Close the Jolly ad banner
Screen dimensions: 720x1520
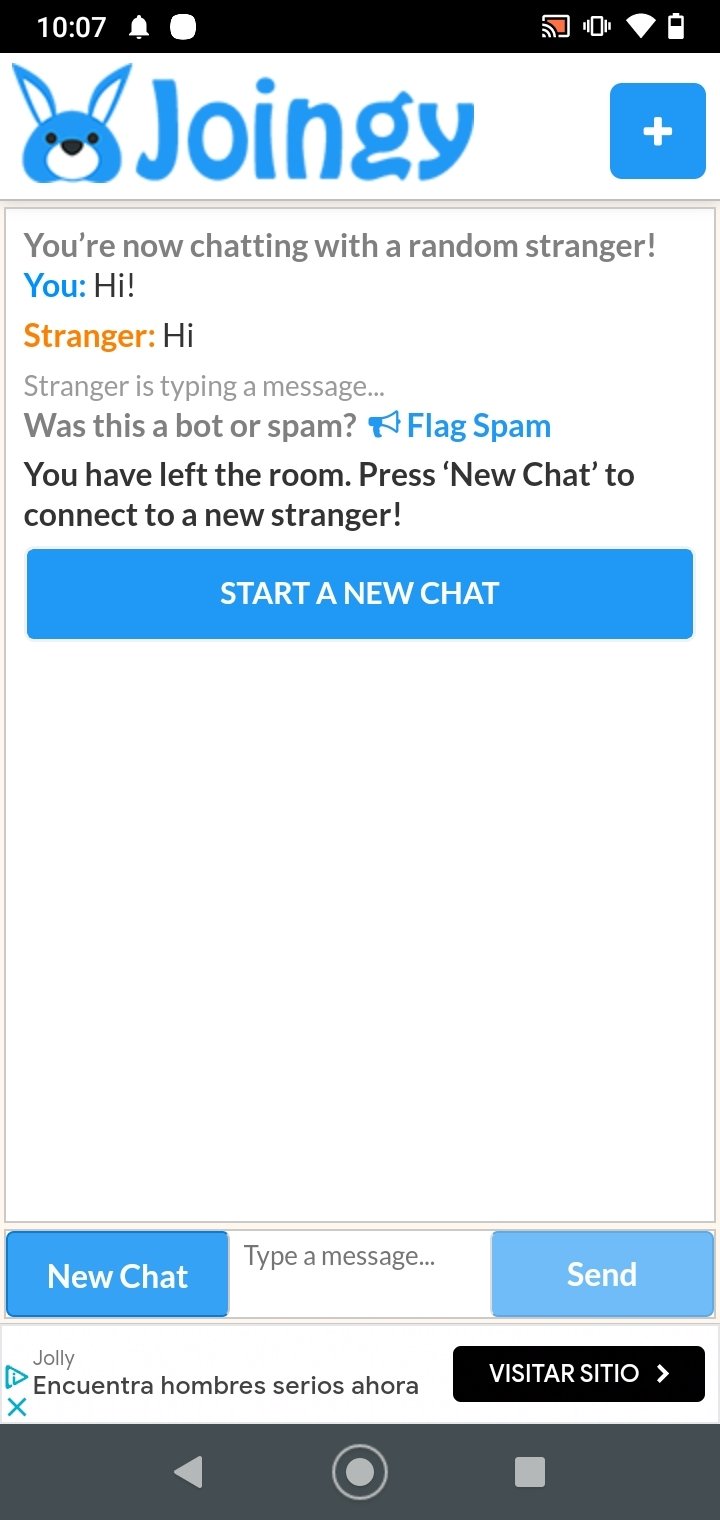point(16,1406)
